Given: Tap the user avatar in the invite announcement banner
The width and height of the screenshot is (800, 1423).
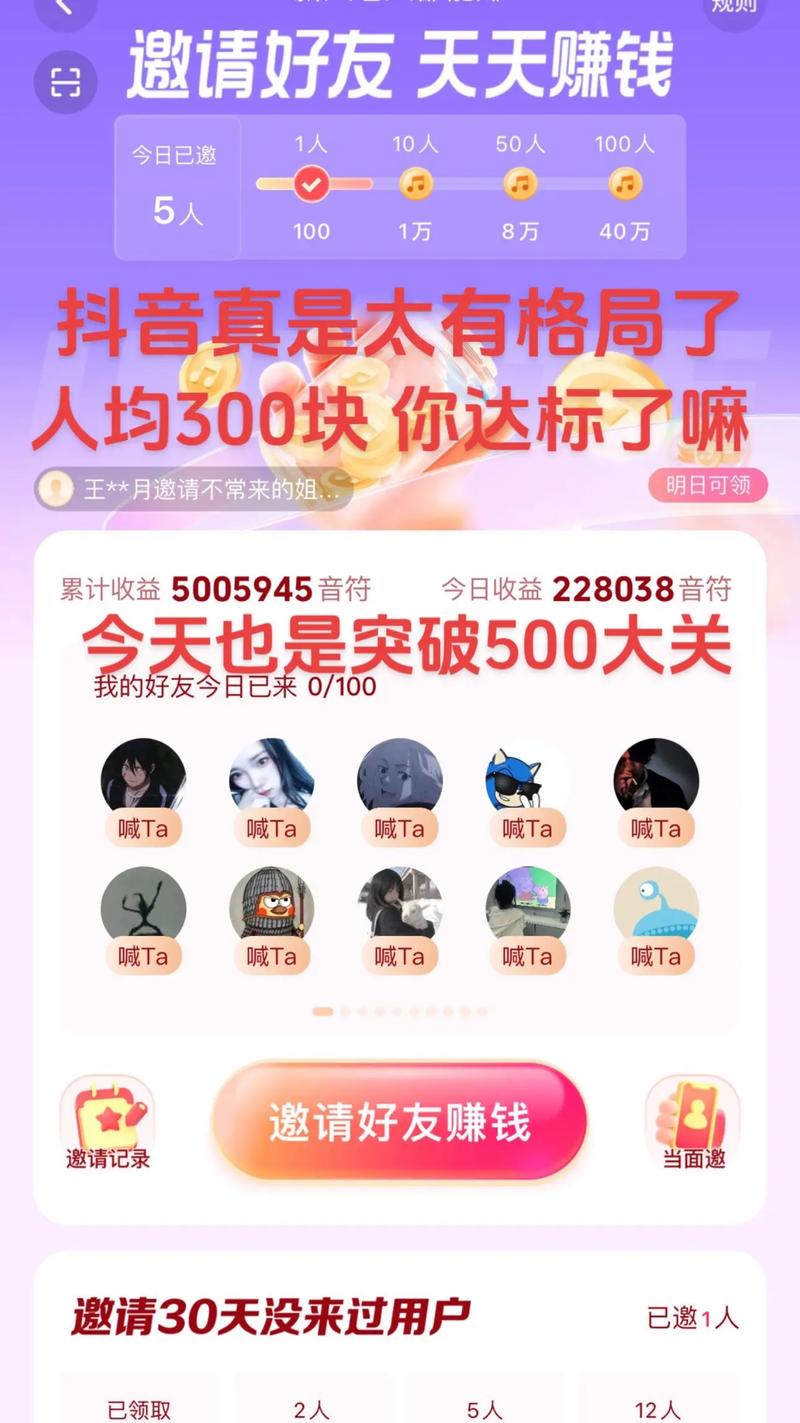Looking at the screenshot, I should 57,487.
